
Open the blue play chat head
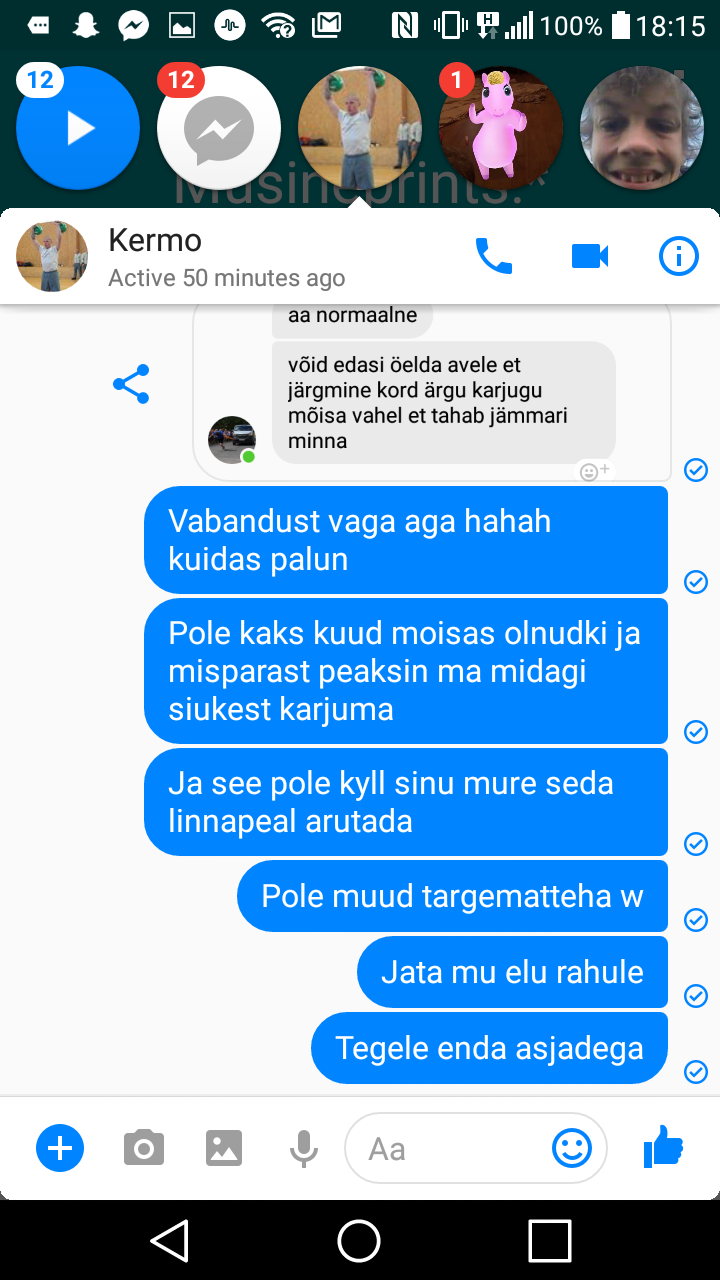78,128
